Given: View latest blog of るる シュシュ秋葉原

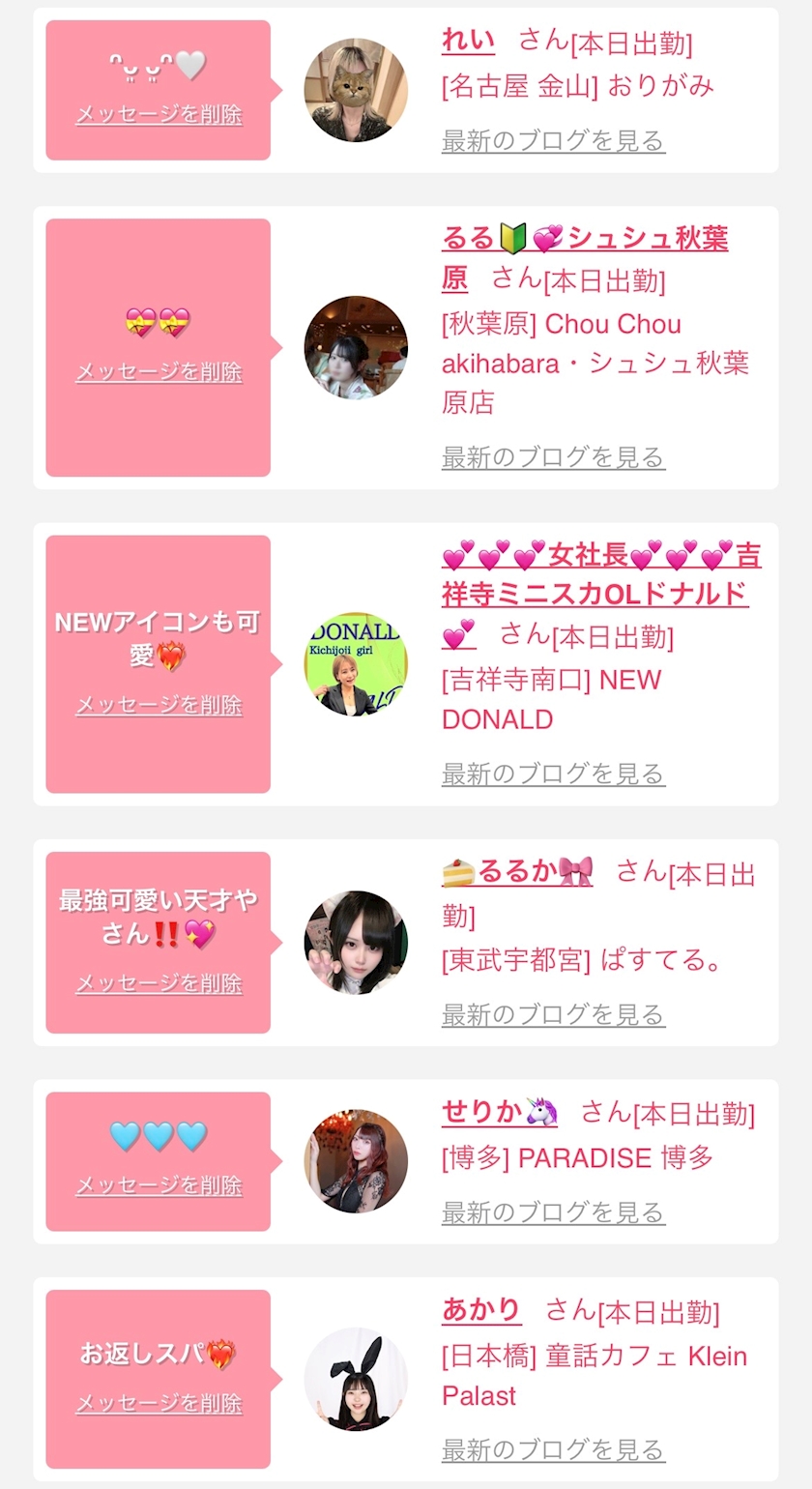Looking at the screenshot, I should (x=553, y=456).
